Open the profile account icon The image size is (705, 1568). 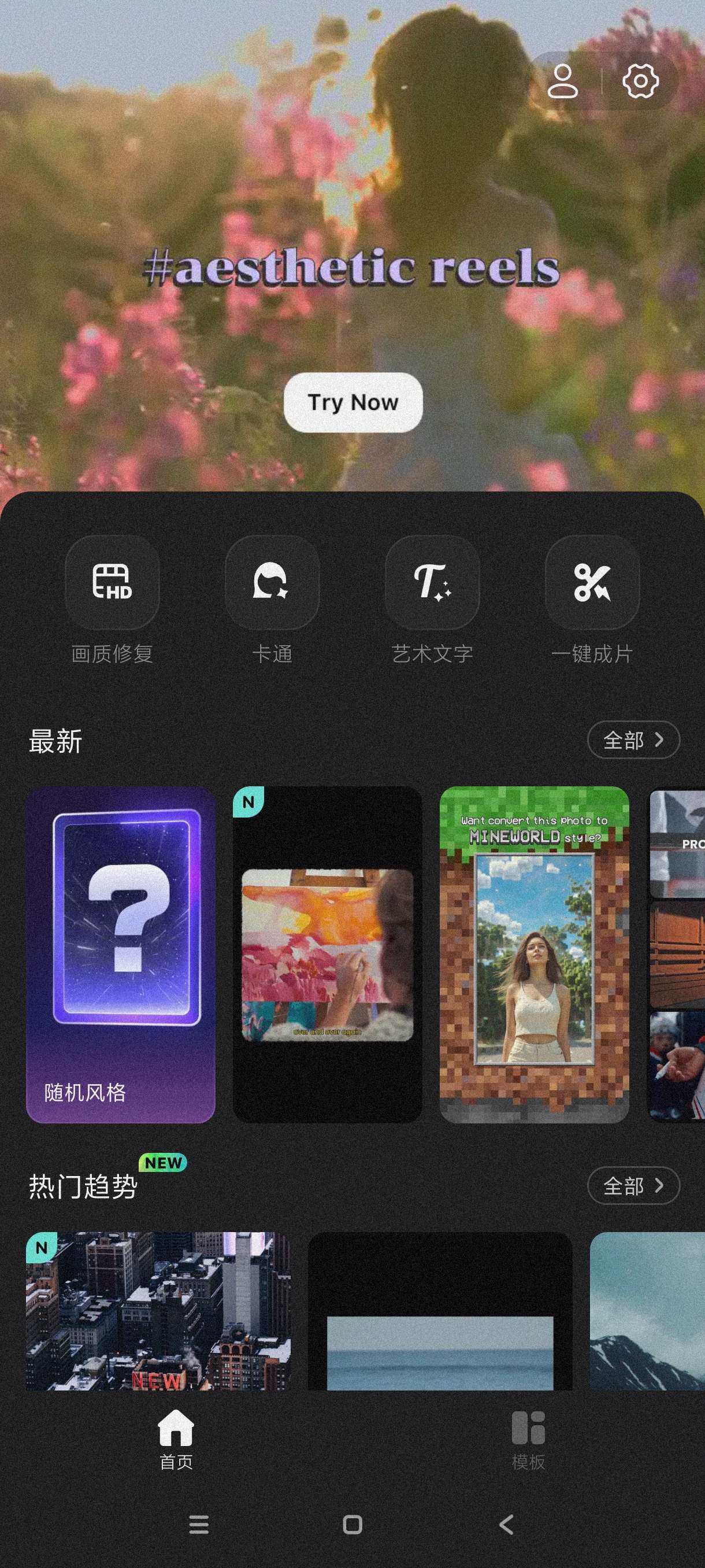click(562, 81)
